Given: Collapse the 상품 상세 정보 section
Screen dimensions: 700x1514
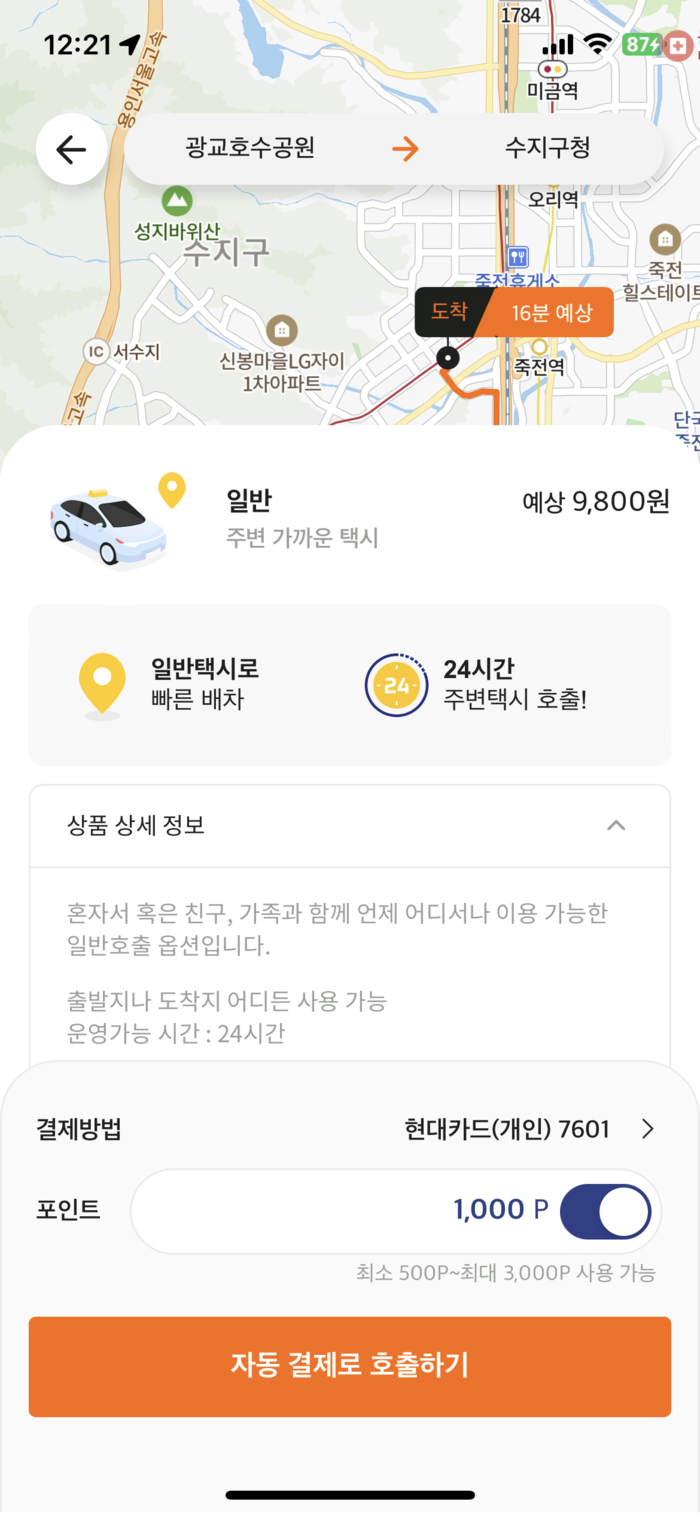Looking at the screenshot, I should [x=616, y=826].
